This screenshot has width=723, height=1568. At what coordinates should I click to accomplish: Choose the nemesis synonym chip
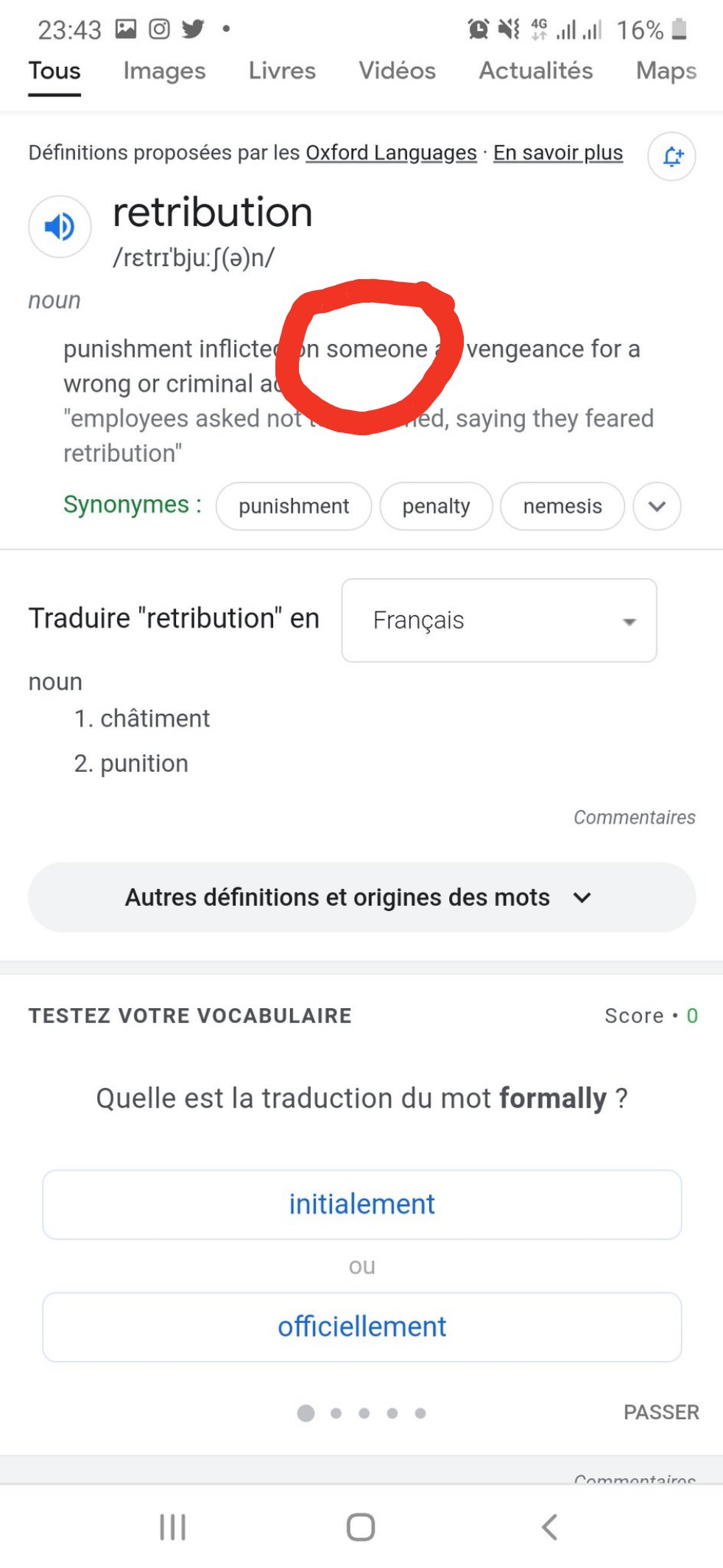coord(562,506)
